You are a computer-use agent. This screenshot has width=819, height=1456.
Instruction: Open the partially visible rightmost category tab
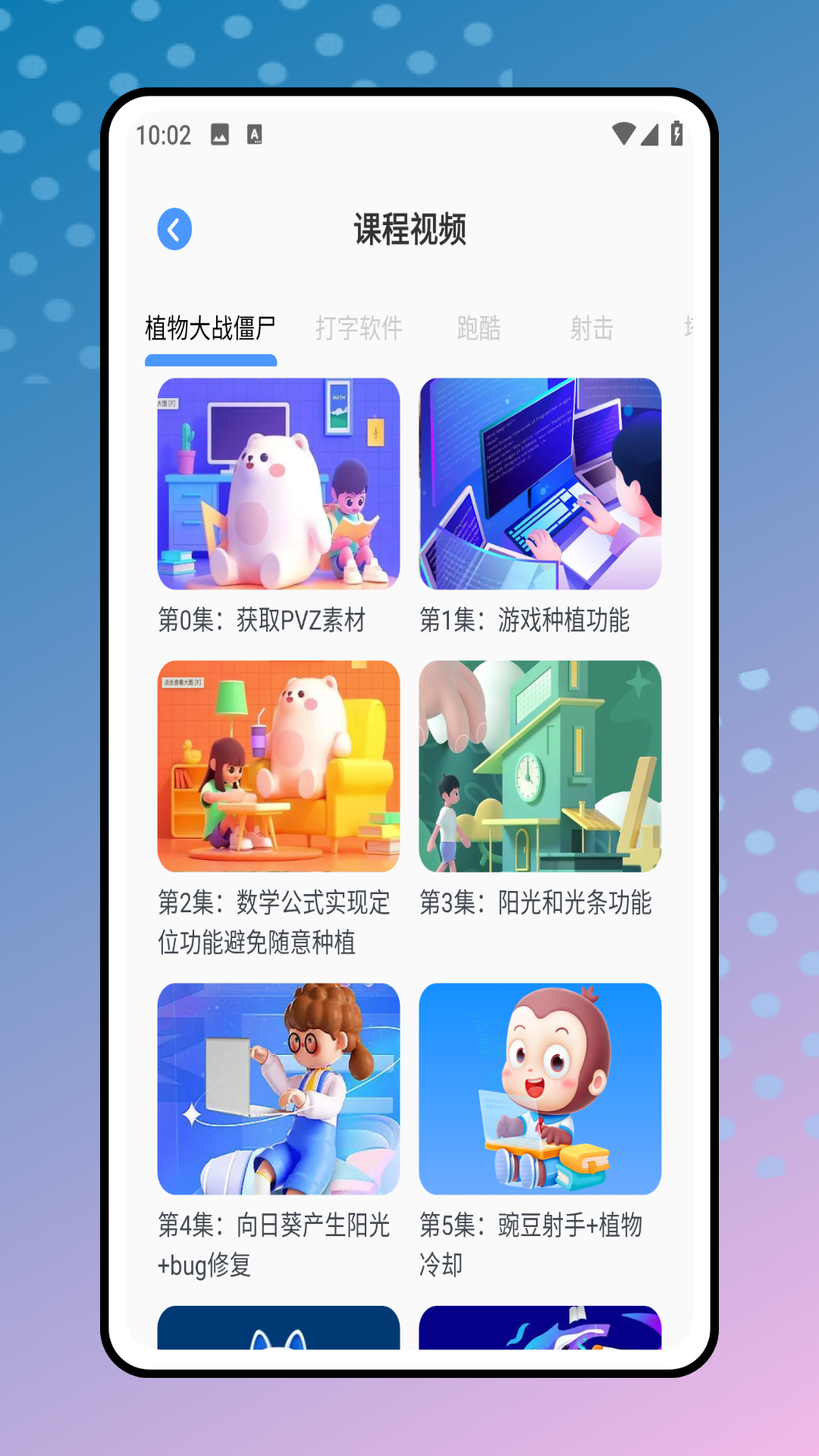[x=689, y=328]
